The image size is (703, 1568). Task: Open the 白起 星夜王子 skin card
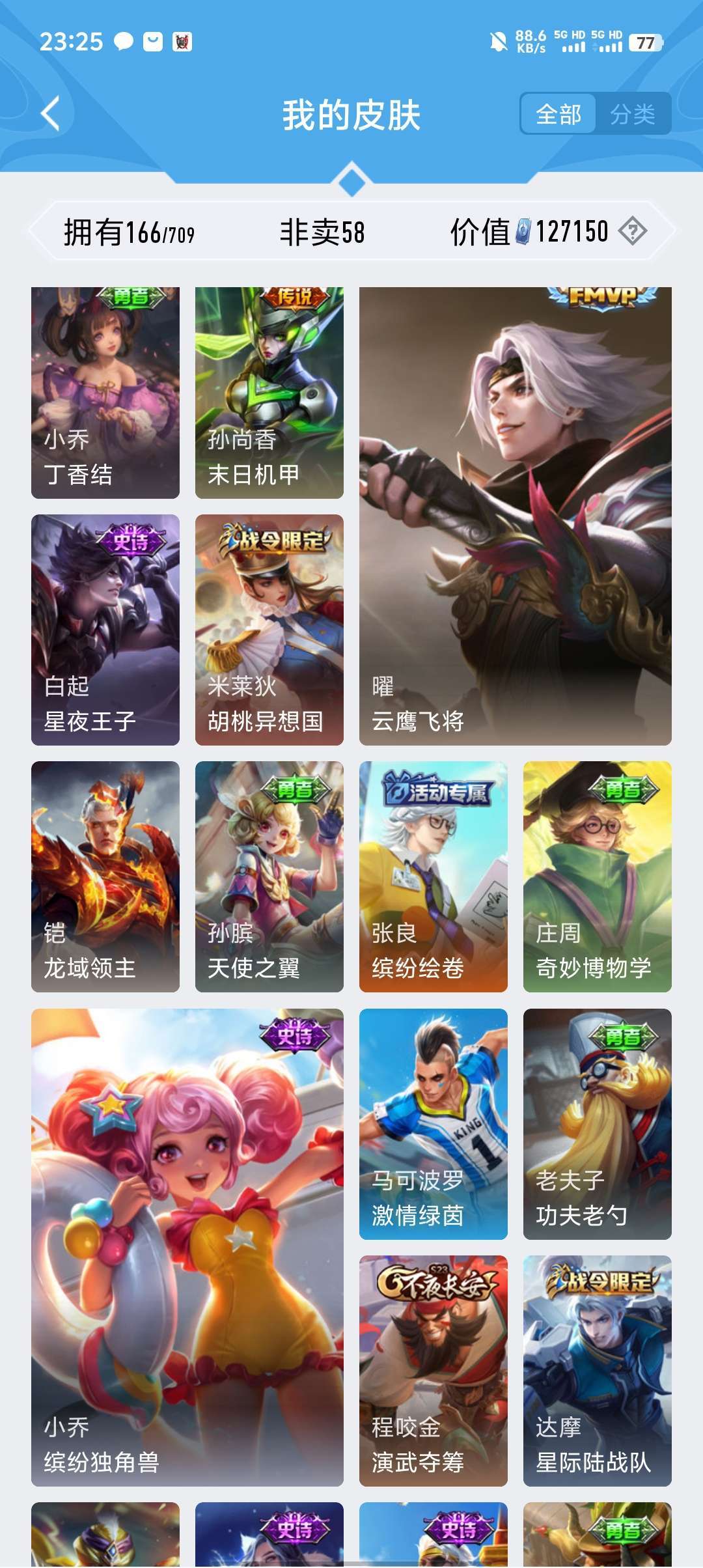[x=105, y=630]
